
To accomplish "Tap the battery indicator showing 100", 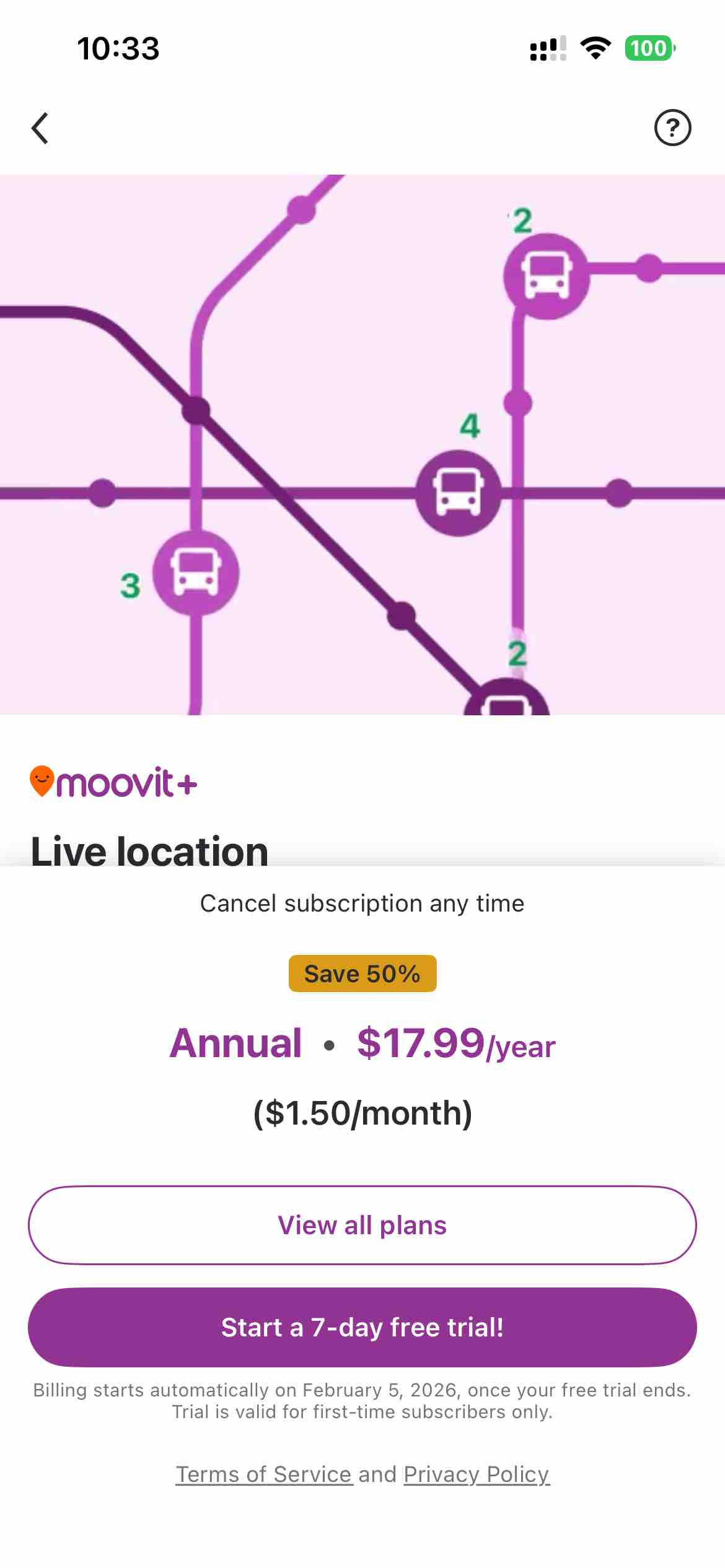I will pos(649,48).
